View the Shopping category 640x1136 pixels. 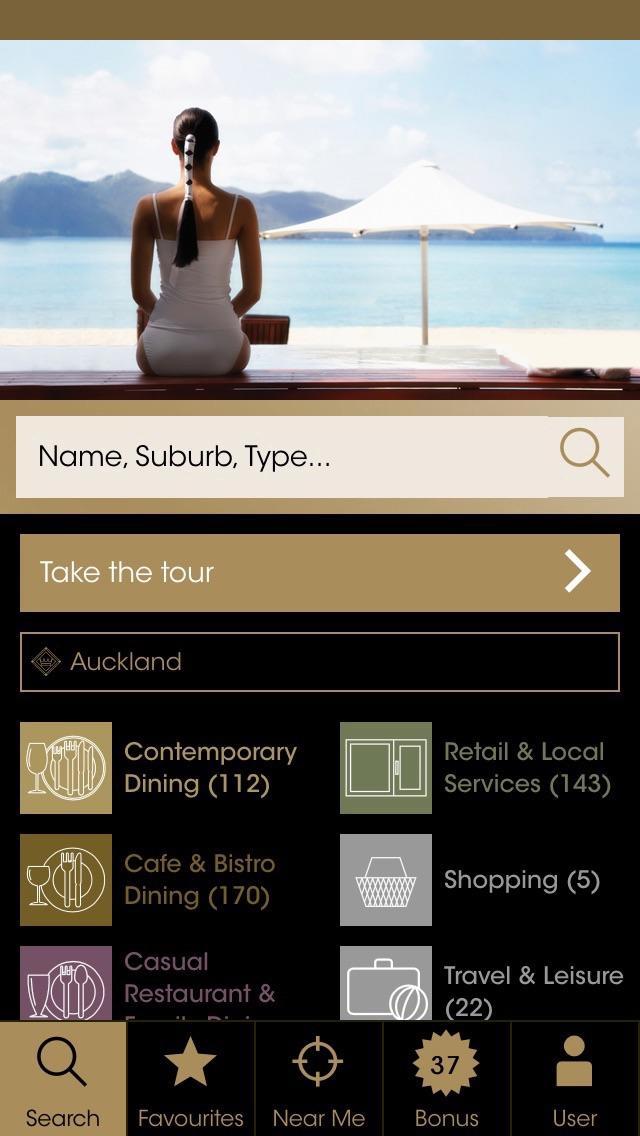tap(480, 880)
